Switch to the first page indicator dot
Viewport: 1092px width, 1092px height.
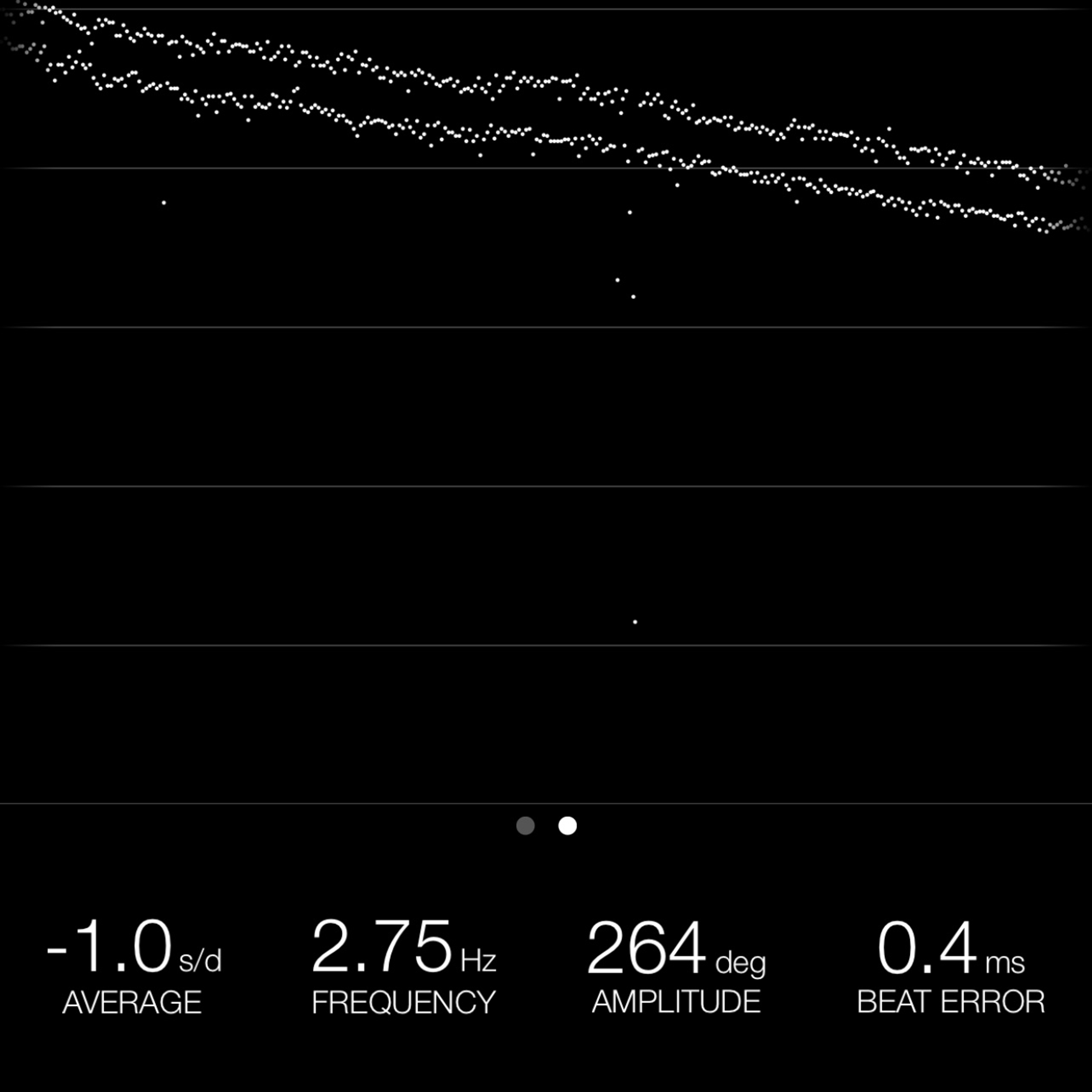point(525,826)
